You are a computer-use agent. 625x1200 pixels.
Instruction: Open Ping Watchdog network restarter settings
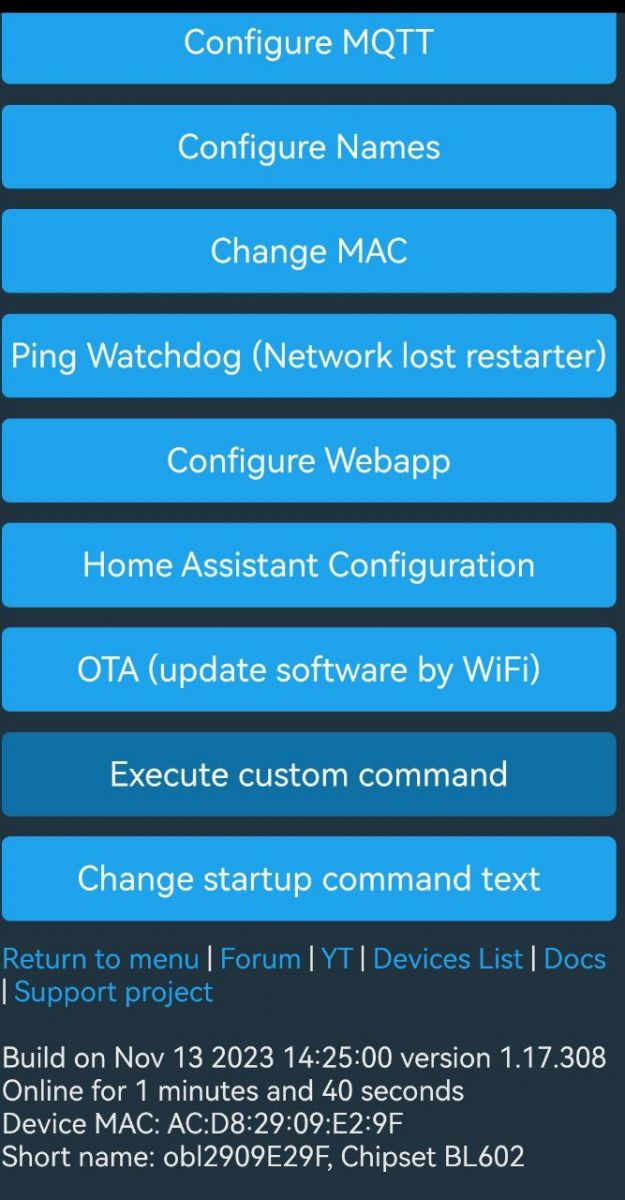click(309, 356)
